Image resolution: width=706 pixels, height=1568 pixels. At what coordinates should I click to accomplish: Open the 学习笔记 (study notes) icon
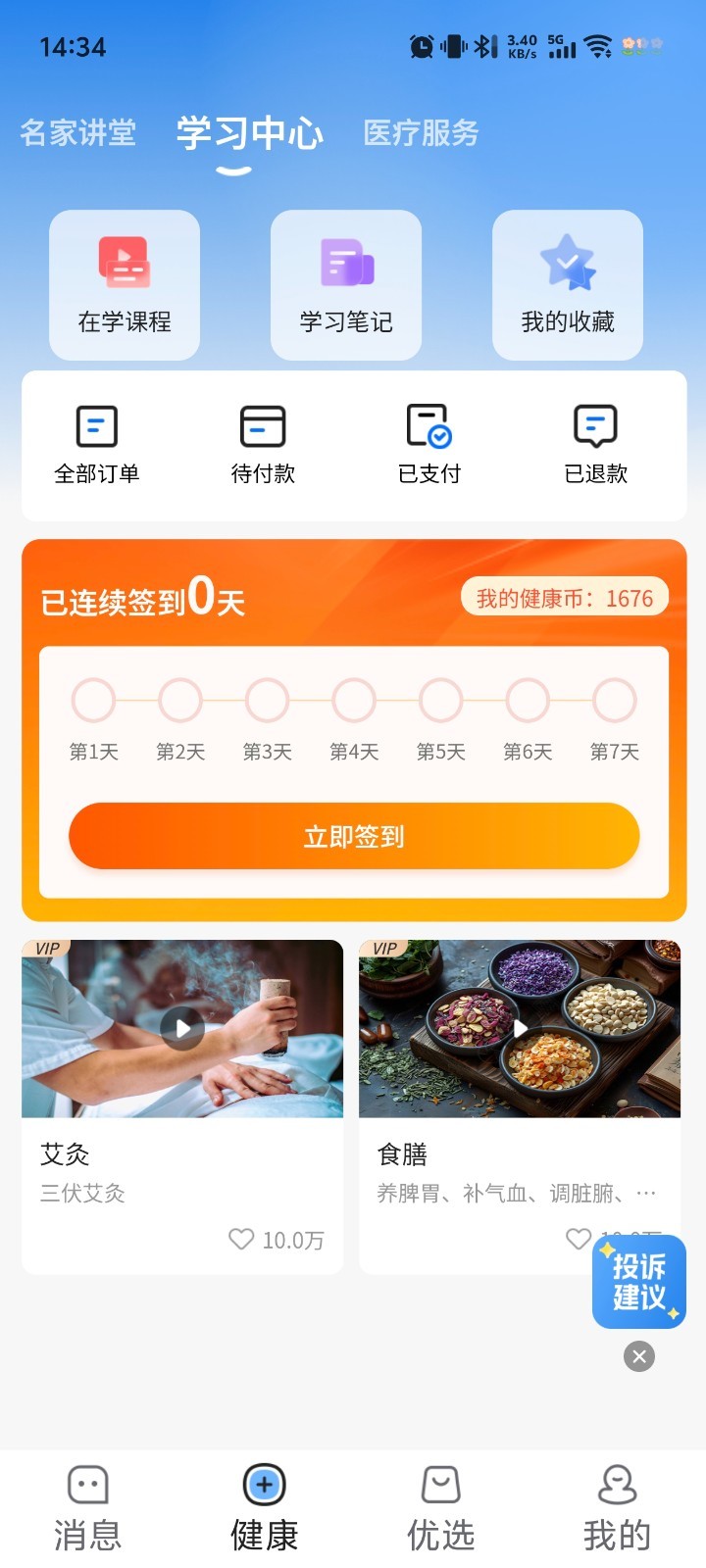pyautogui.click(x=346, y=284)
